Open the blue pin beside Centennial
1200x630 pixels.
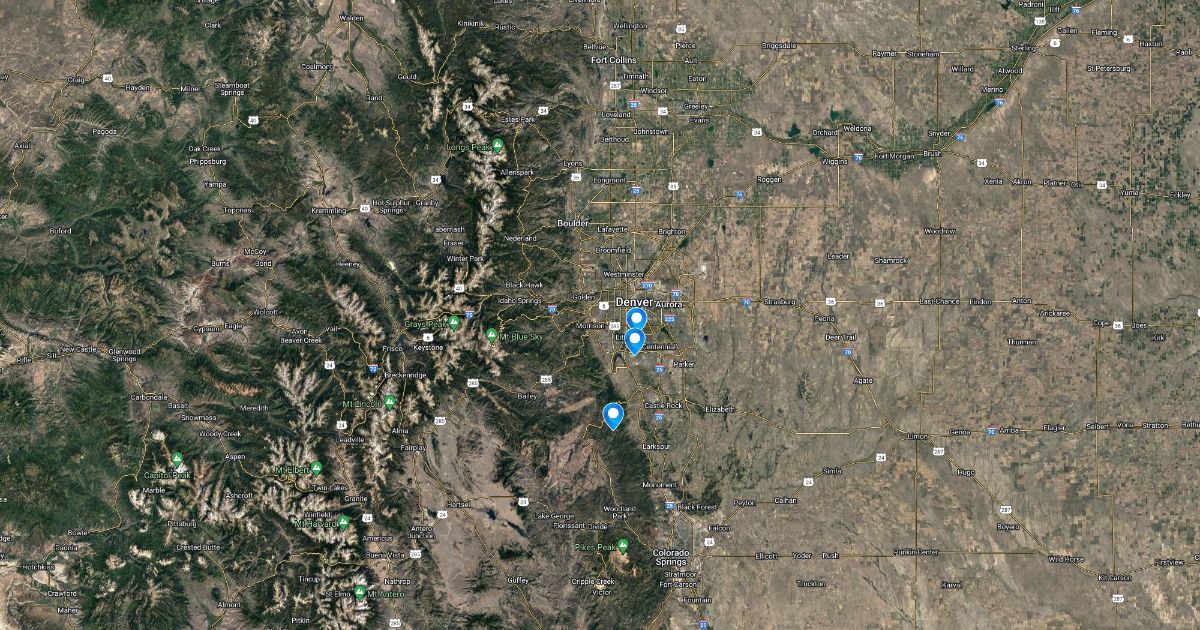(634, 342)
